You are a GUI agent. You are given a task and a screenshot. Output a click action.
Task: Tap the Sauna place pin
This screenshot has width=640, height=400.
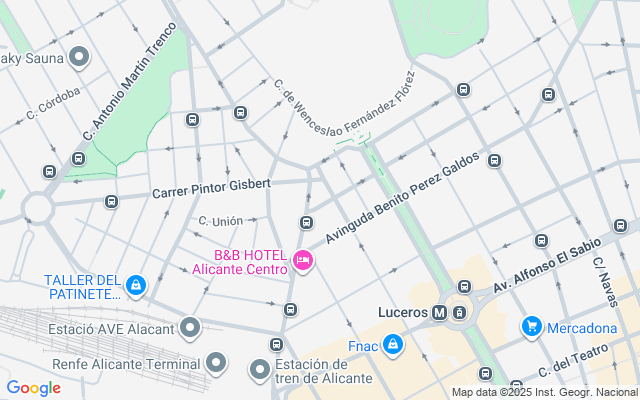point(80,58)
